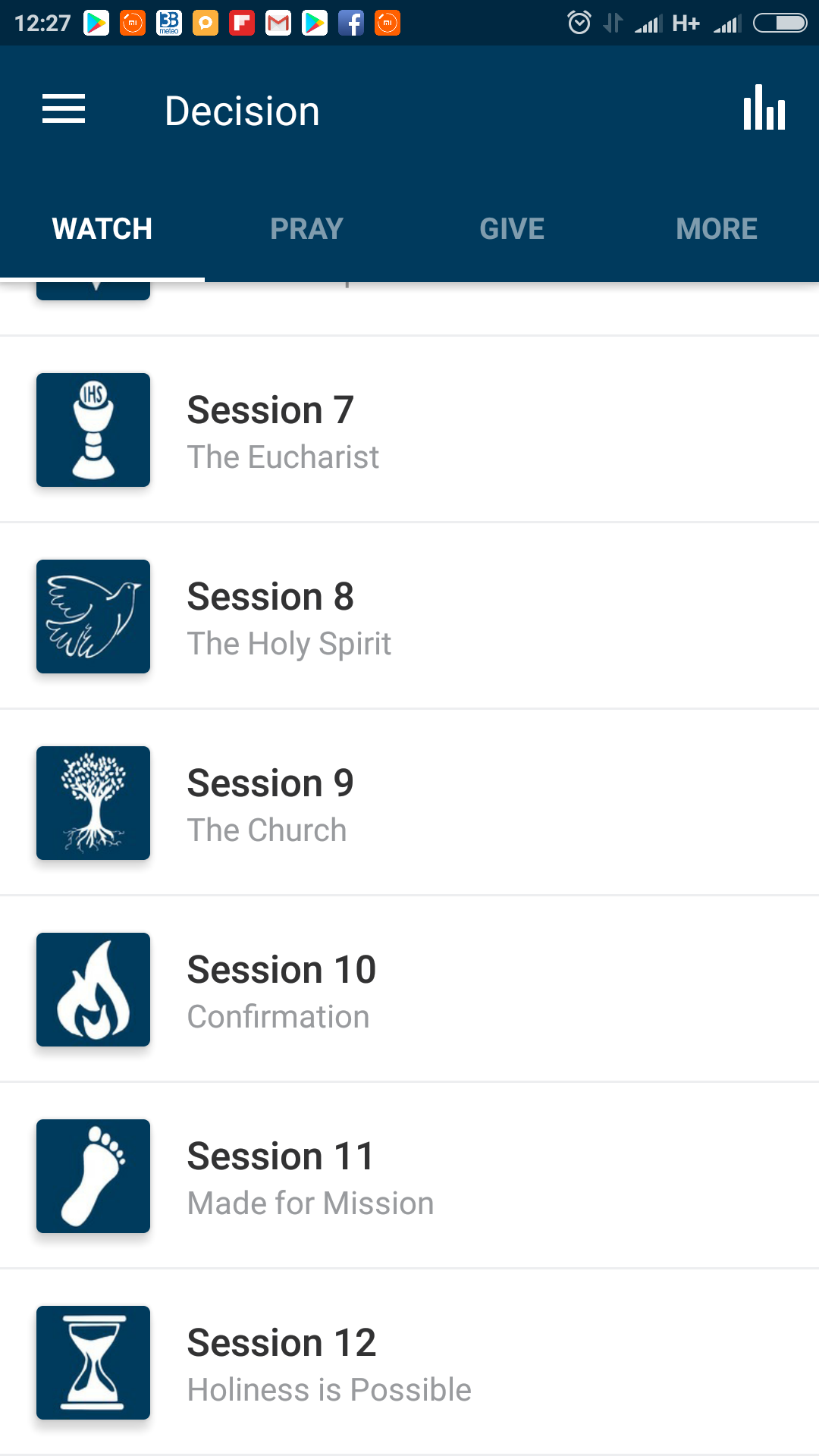Select Session 9 The Church
The height and width of the screenshot is (1456, 819).
pos(409,803)
